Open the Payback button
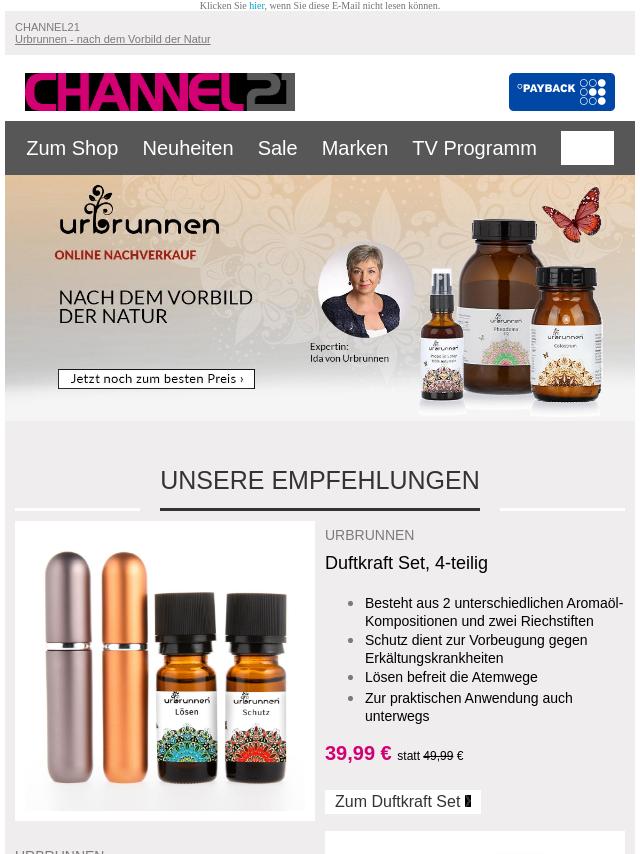Image resolution: width=640 pixels, height=854 pixels. coord(561,92)
